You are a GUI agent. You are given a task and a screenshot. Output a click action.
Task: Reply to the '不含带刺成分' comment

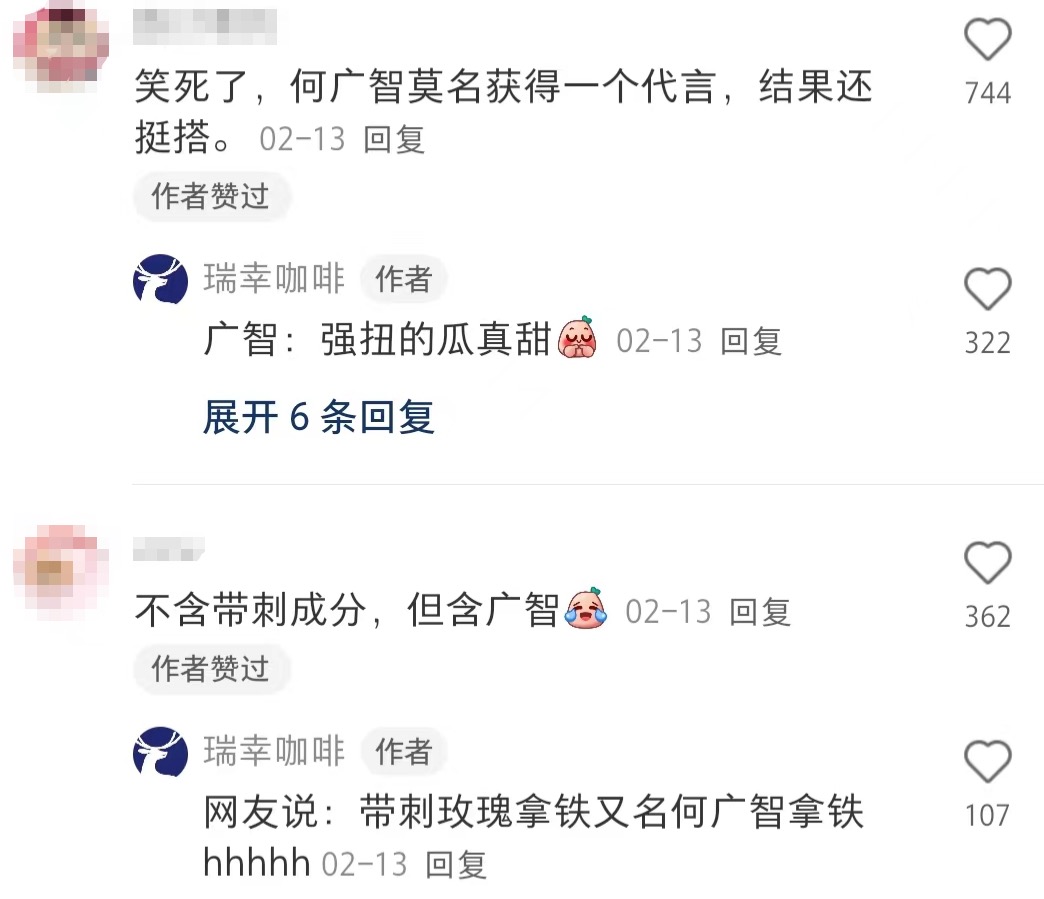760,612
